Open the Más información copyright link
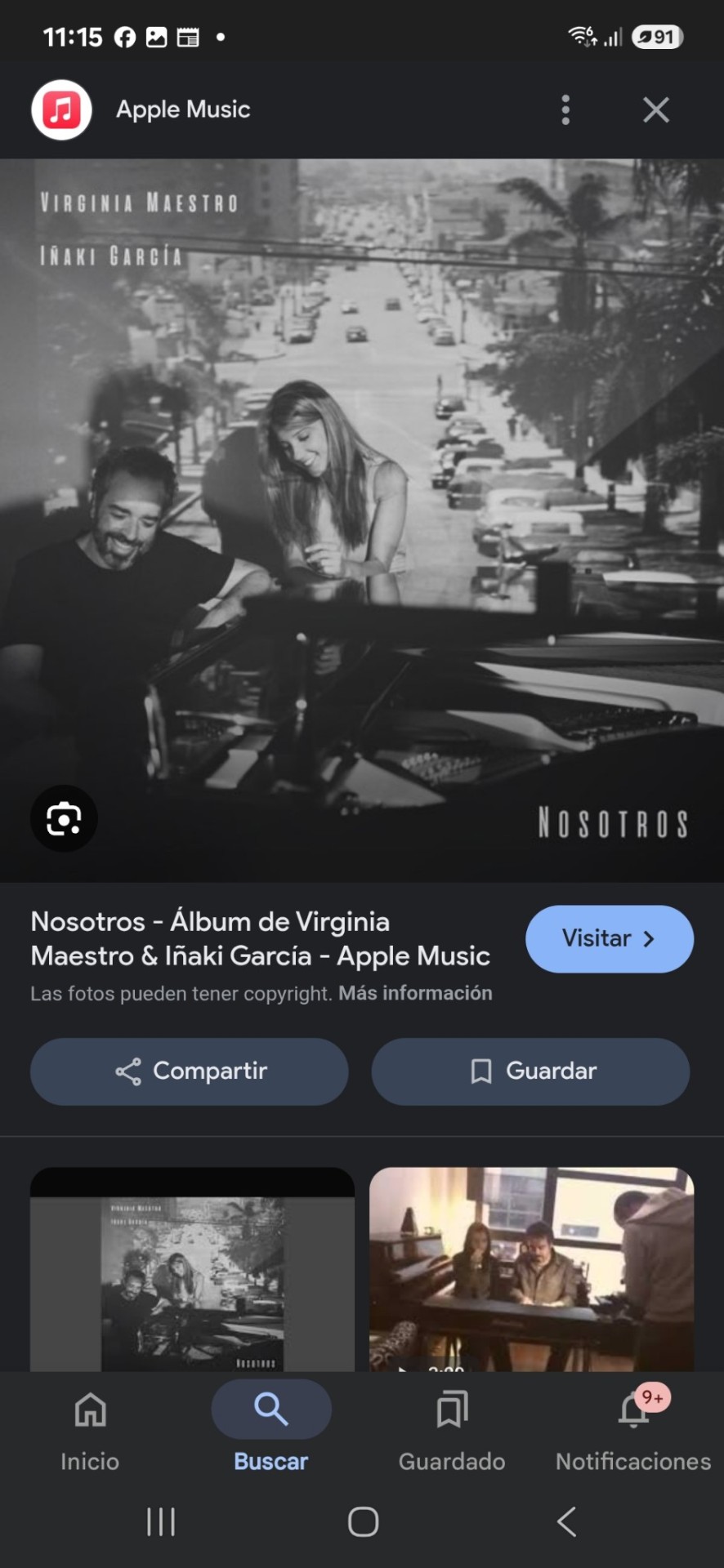The image size is (724, 1568). pyautogui.click(x=415, y=993)
